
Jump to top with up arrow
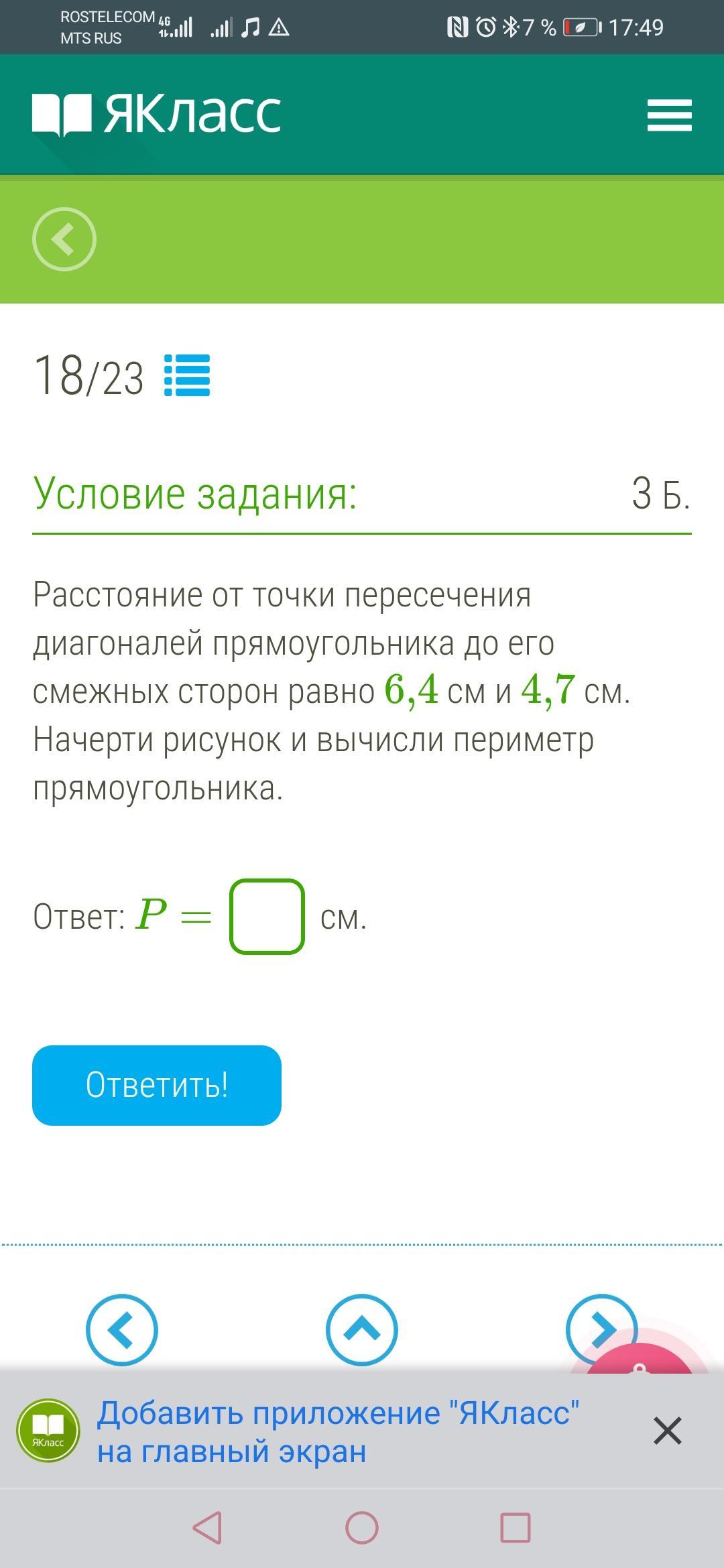pos(361,1329)
